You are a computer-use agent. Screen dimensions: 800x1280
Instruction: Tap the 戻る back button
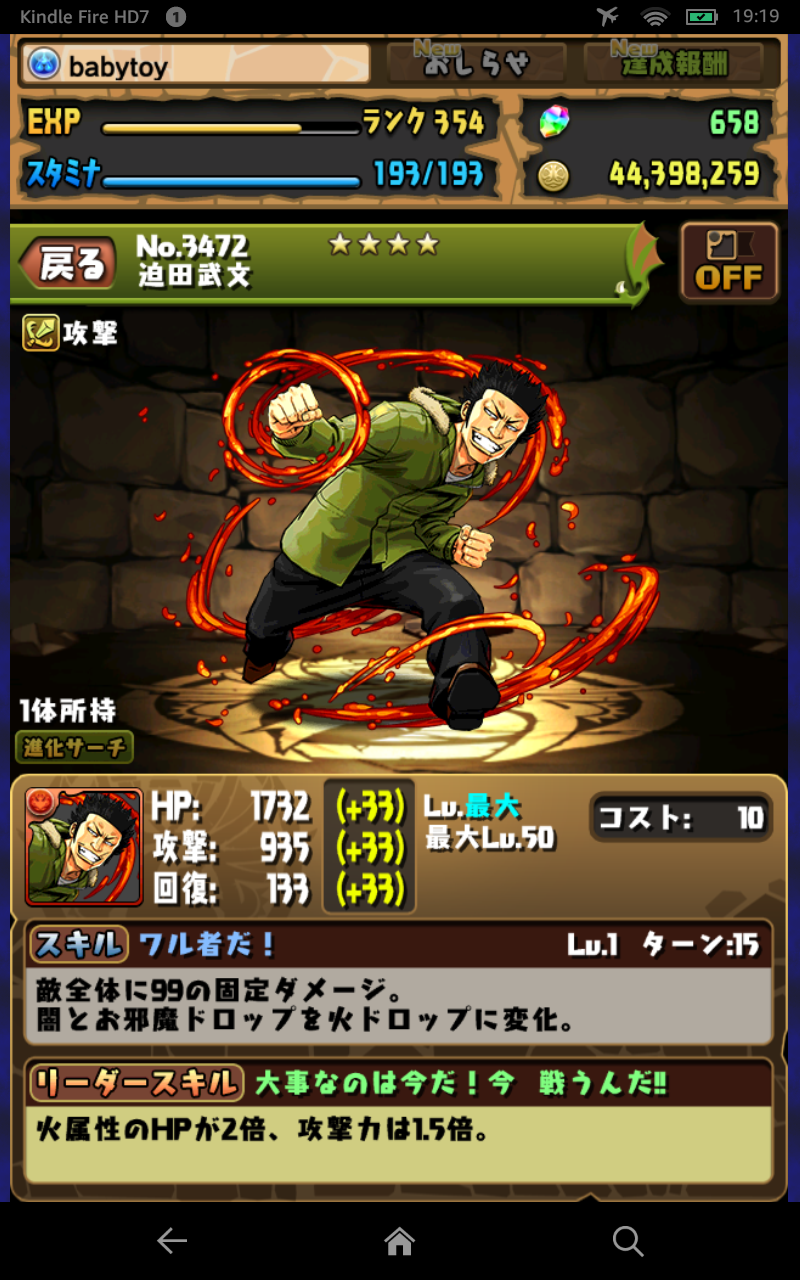click(70, 264)
